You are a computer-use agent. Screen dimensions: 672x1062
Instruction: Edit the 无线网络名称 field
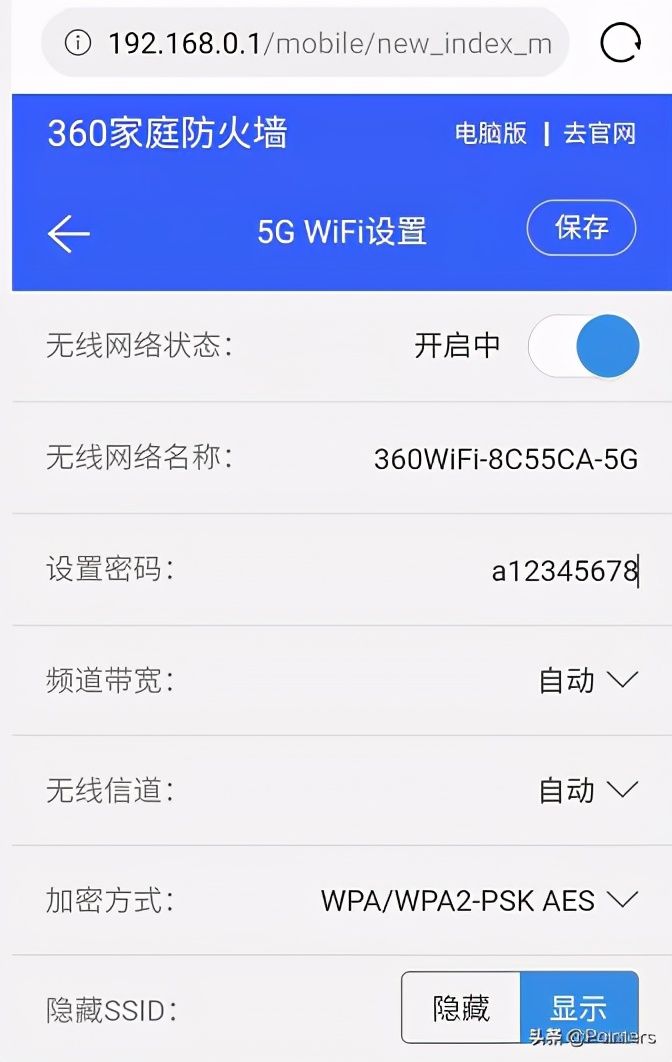505,459
